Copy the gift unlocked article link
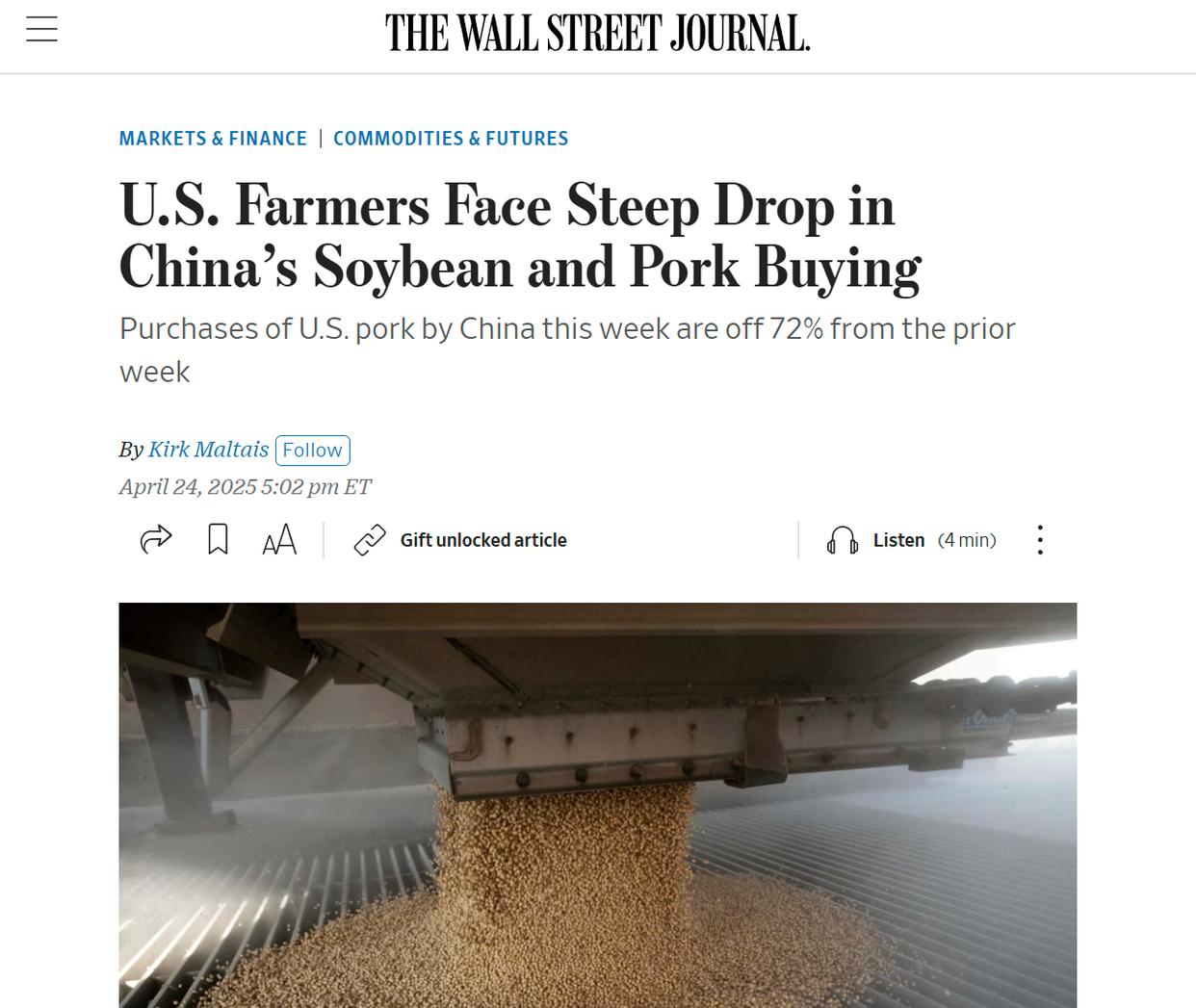Viewport: 1196px width, 1008px height. coord(460,540)
